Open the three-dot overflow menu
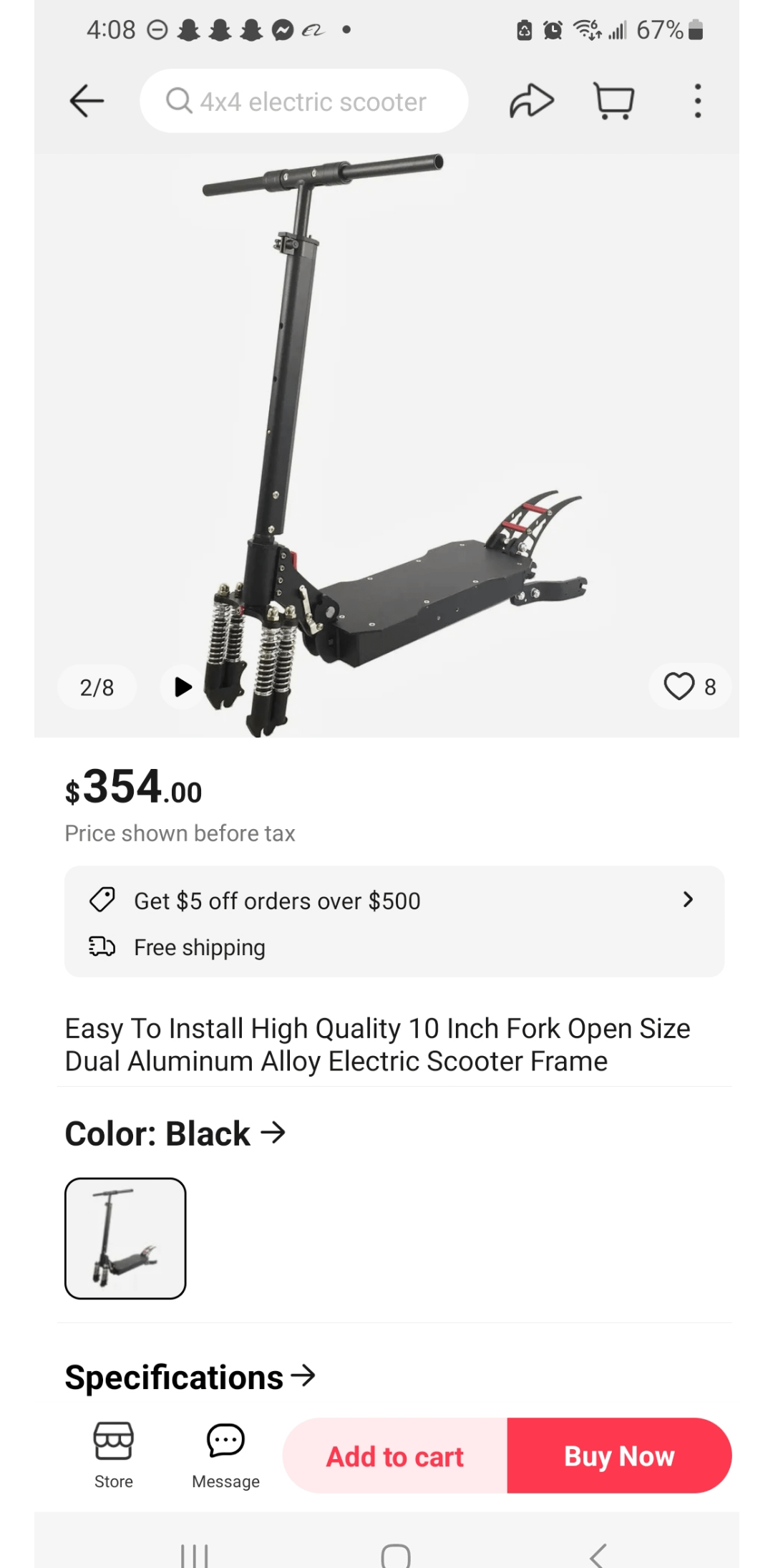Image resolution: width=773 pixels, height=1568 pixels. [x=697, y=101]
